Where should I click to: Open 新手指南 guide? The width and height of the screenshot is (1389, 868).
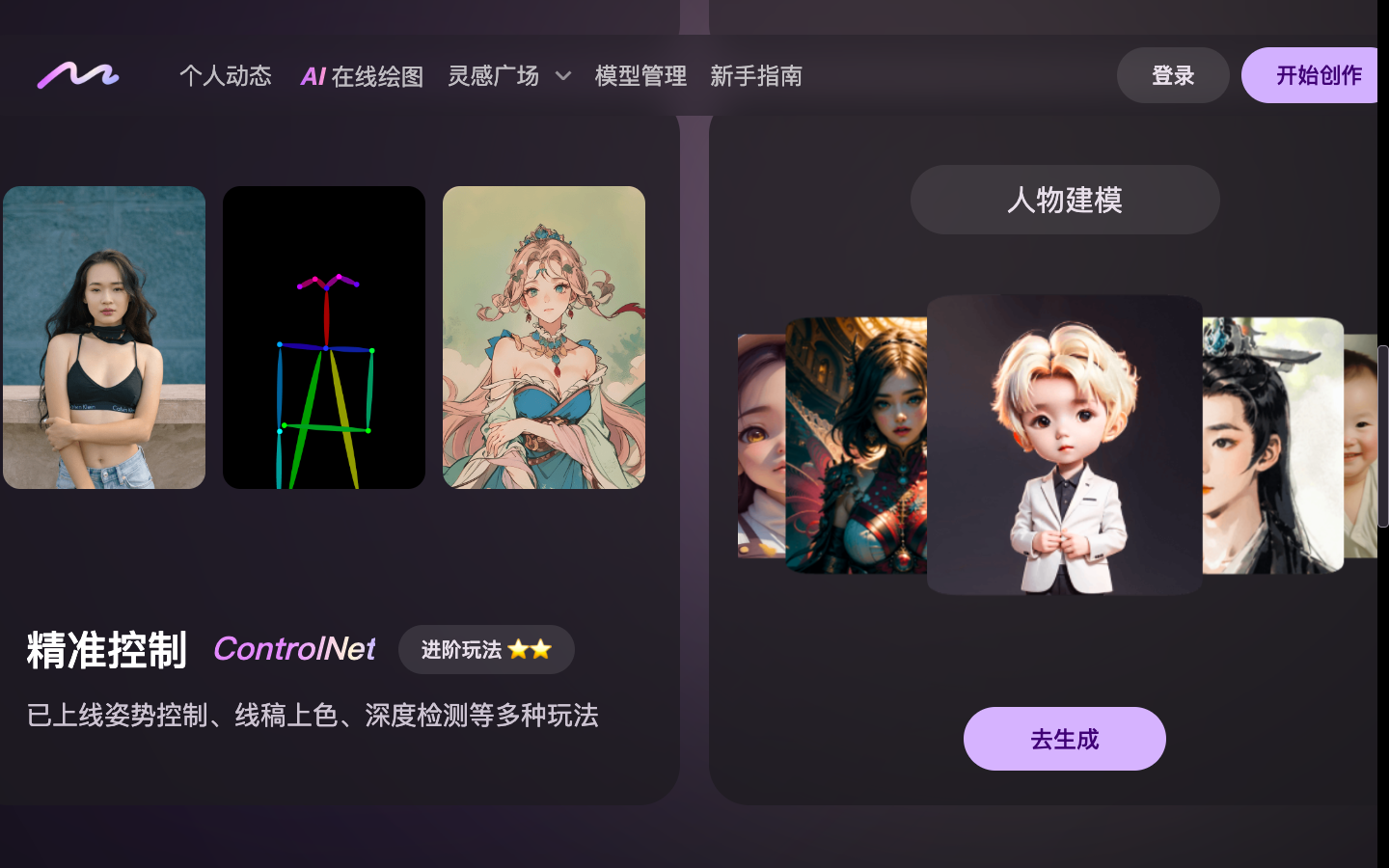tap(755, 75)
